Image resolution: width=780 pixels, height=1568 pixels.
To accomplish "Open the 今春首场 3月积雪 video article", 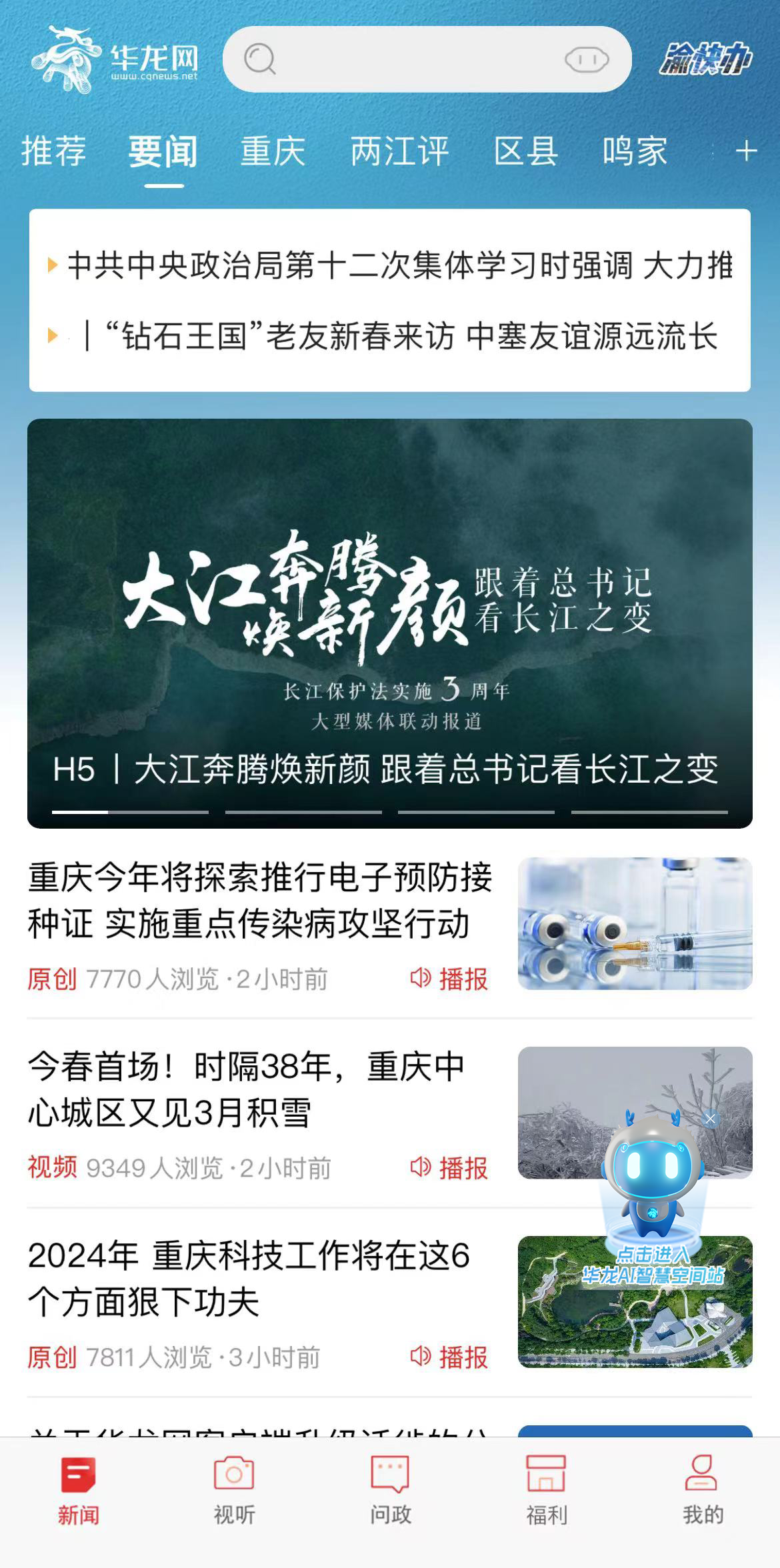I will 247,1089.
